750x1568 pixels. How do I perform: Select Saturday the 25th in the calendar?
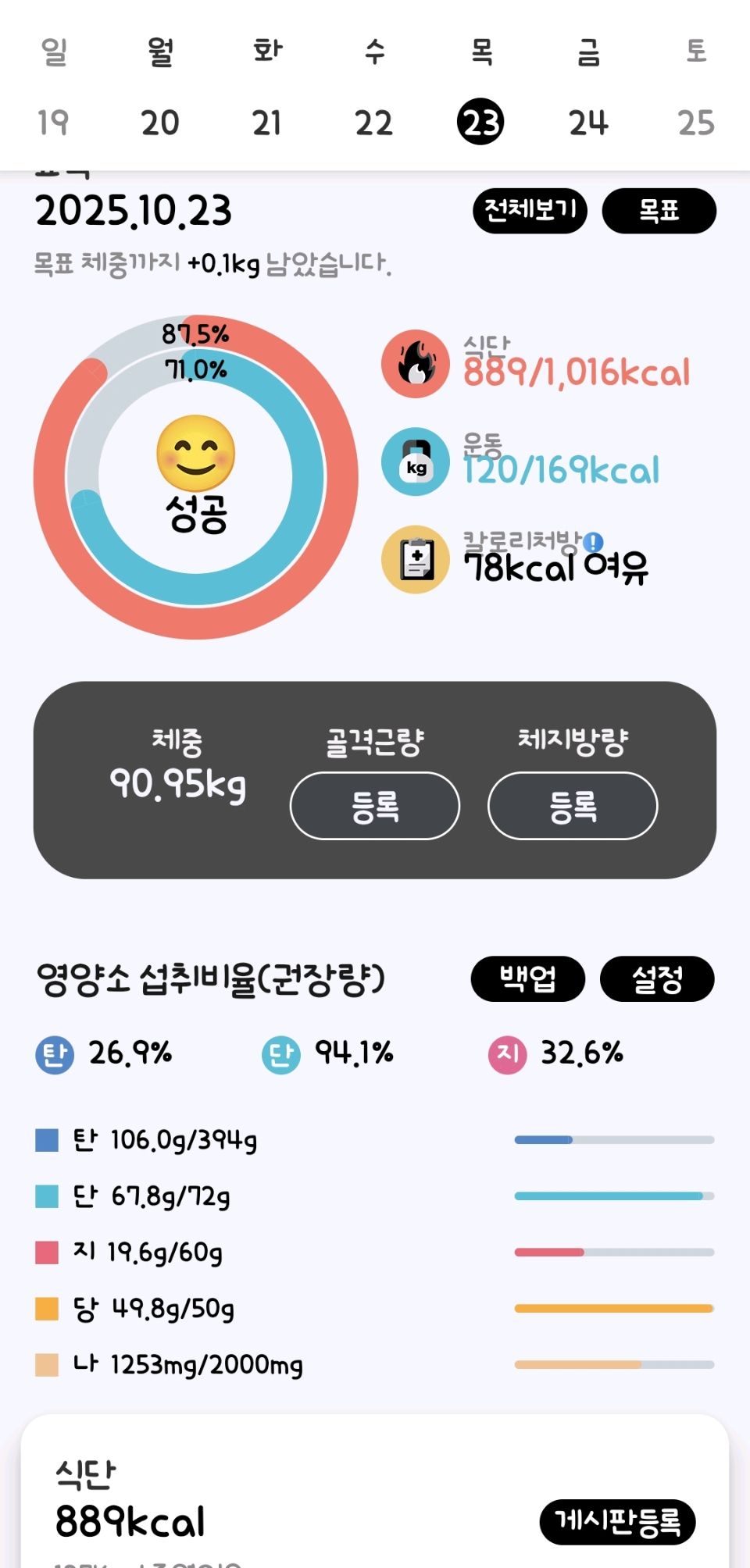695,123
